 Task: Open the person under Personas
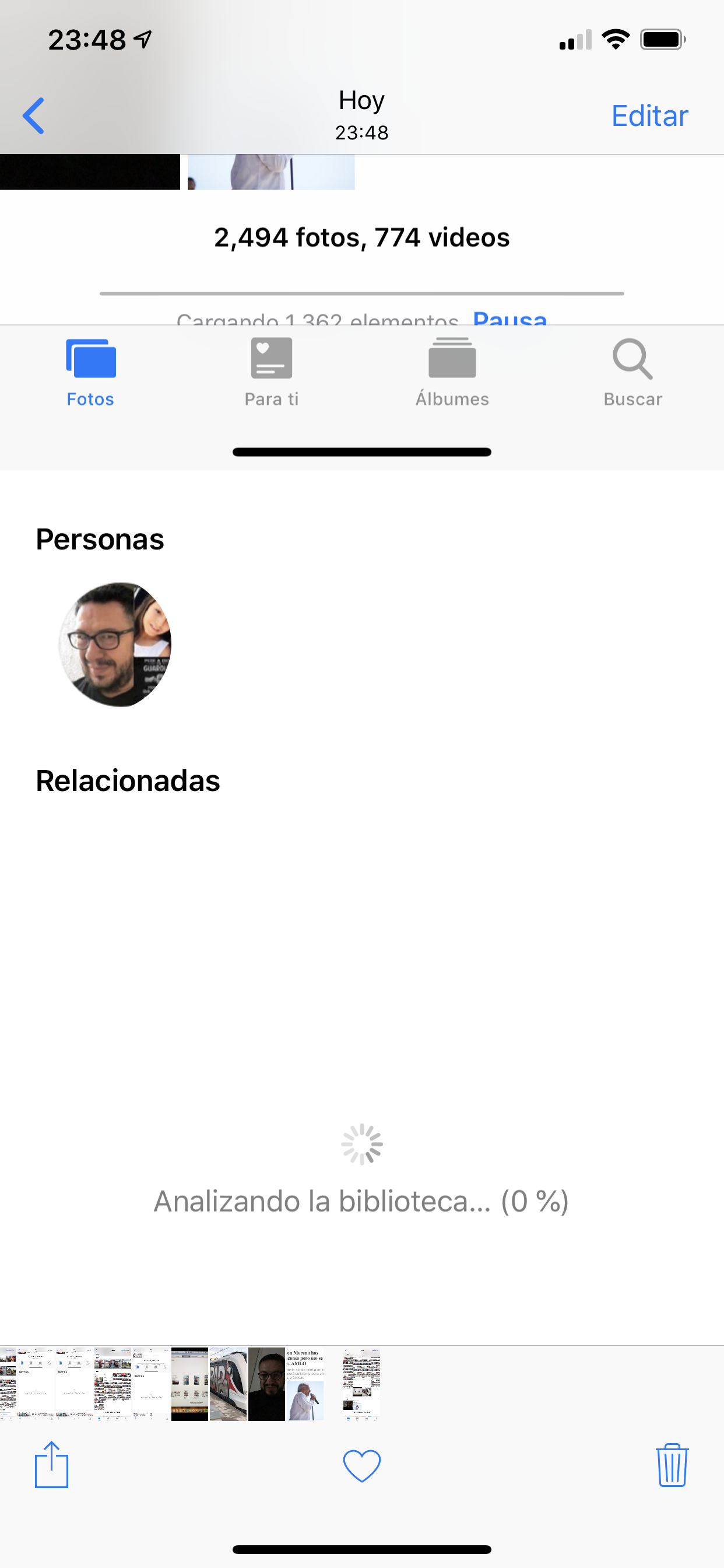(115, 644)
